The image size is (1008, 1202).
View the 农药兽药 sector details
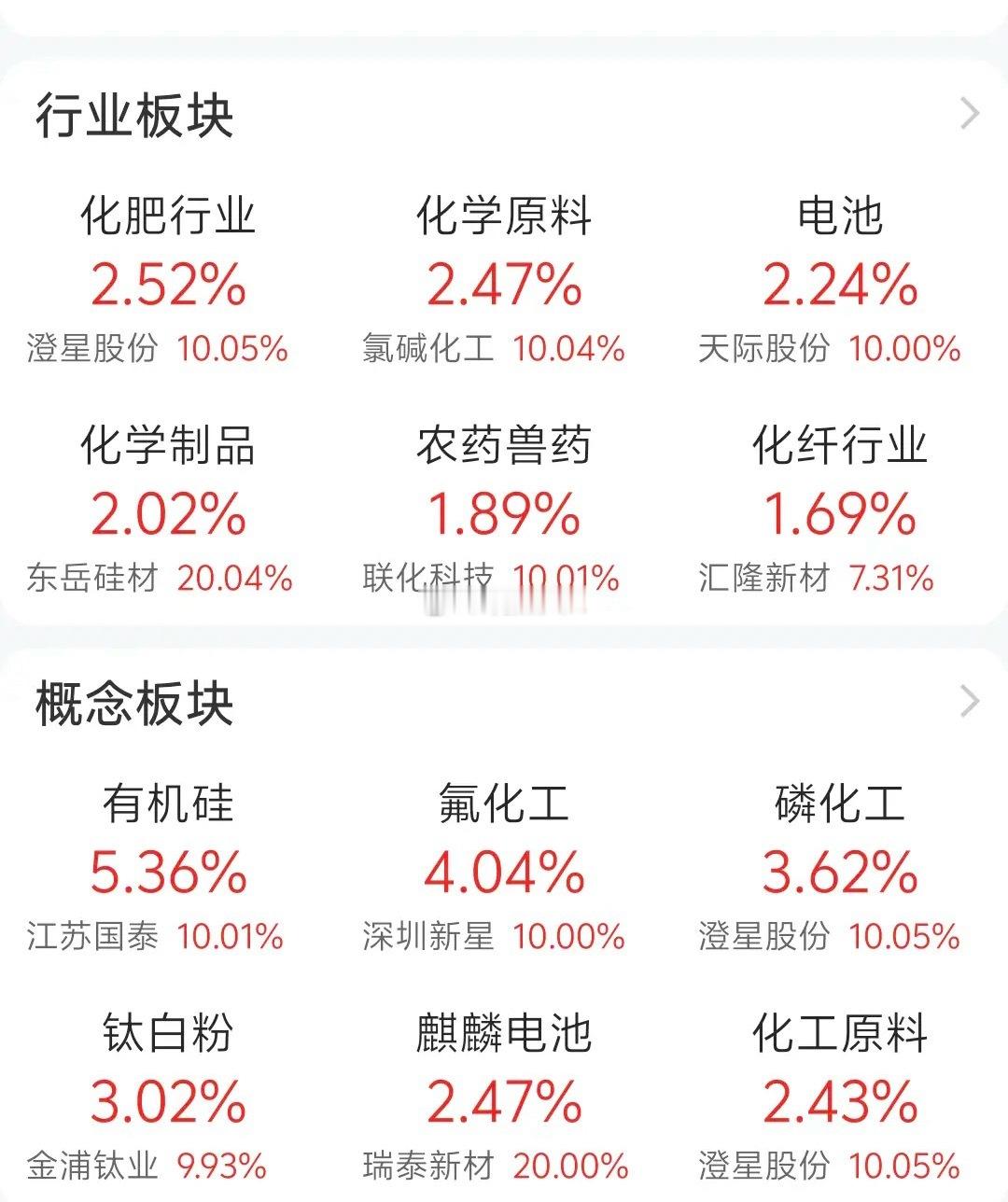pos(504,445)
